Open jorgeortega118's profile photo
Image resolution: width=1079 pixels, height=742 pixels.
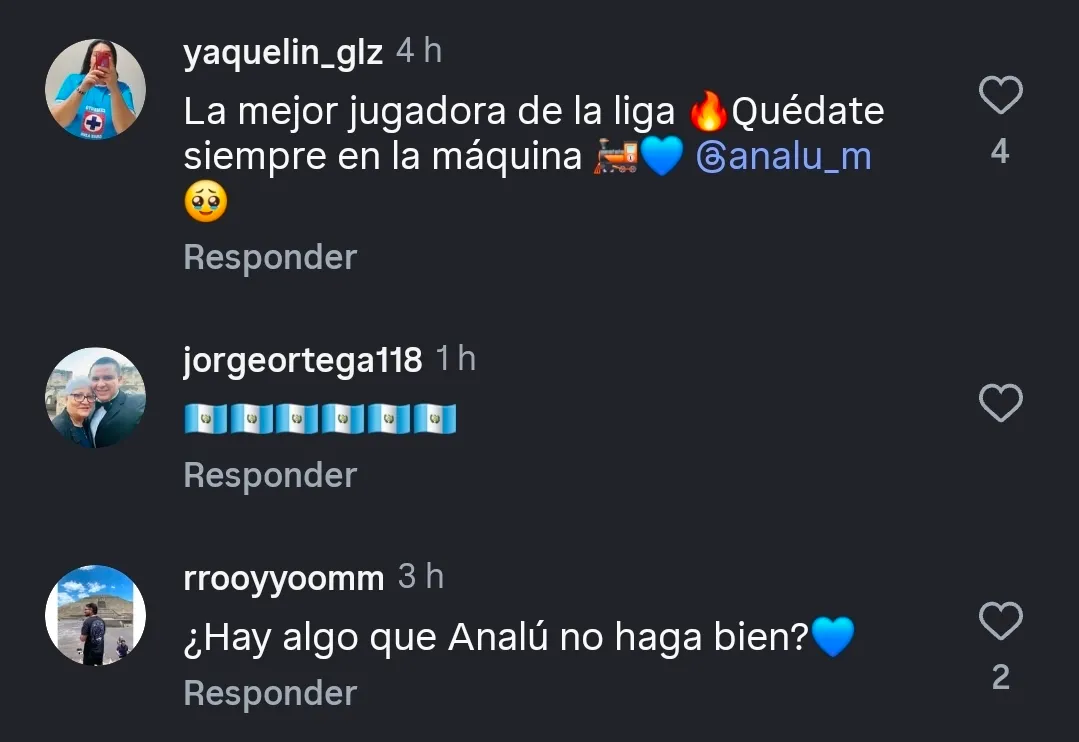96,398
